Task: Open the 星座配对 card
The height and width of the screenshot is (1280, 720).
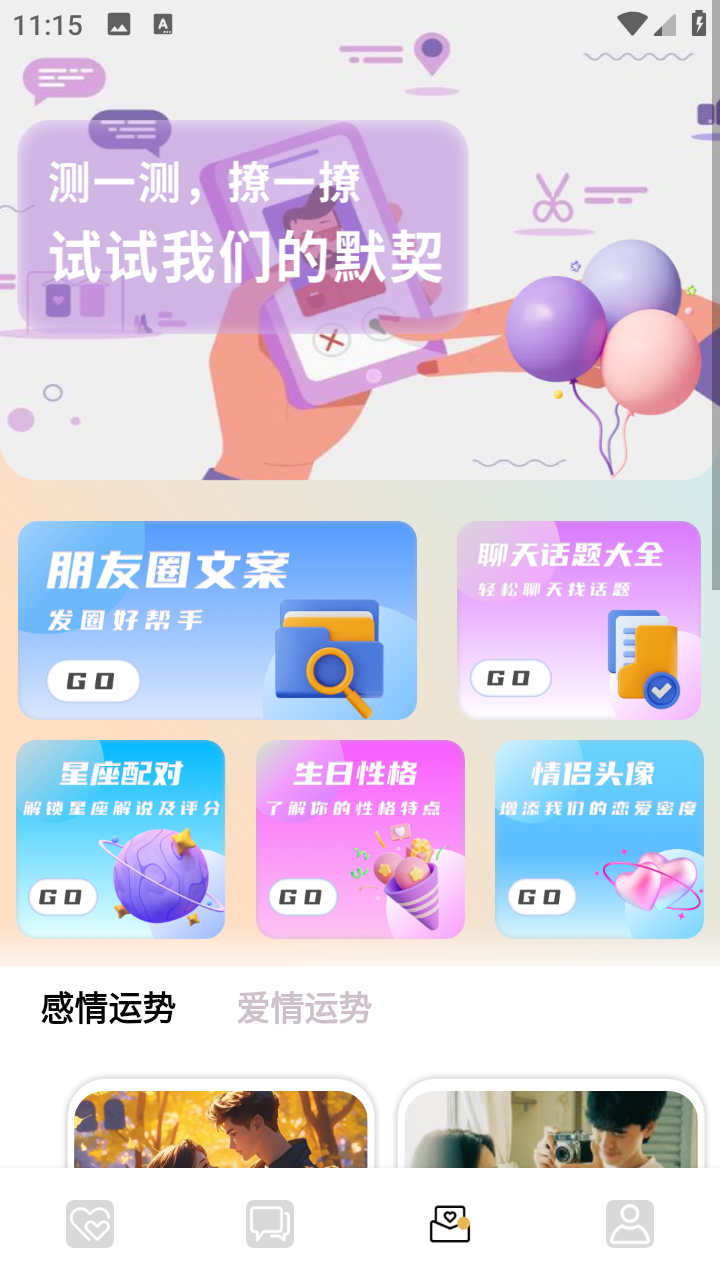Action: click(120, 839)
